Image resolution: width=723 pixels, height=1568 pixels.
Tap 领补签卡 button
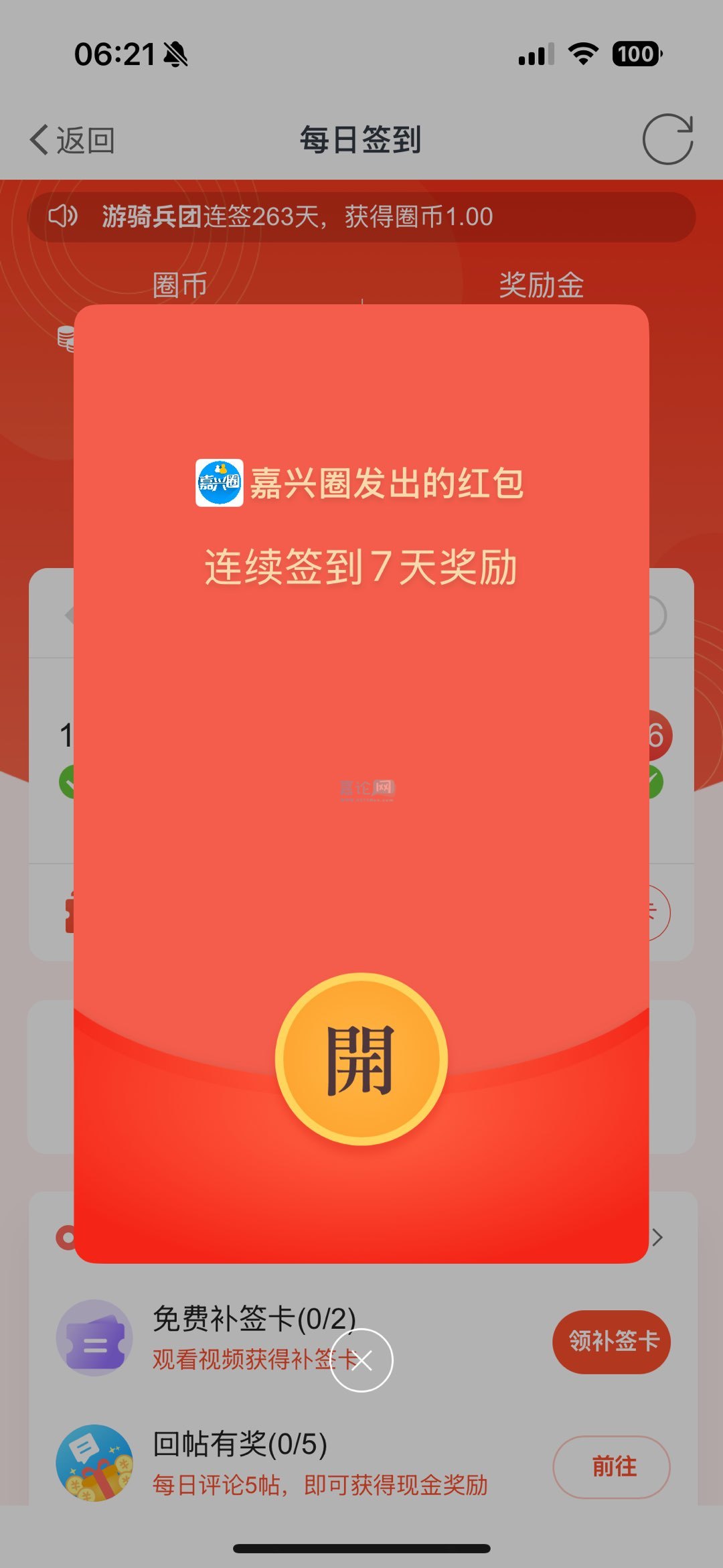pos(611,1342)
